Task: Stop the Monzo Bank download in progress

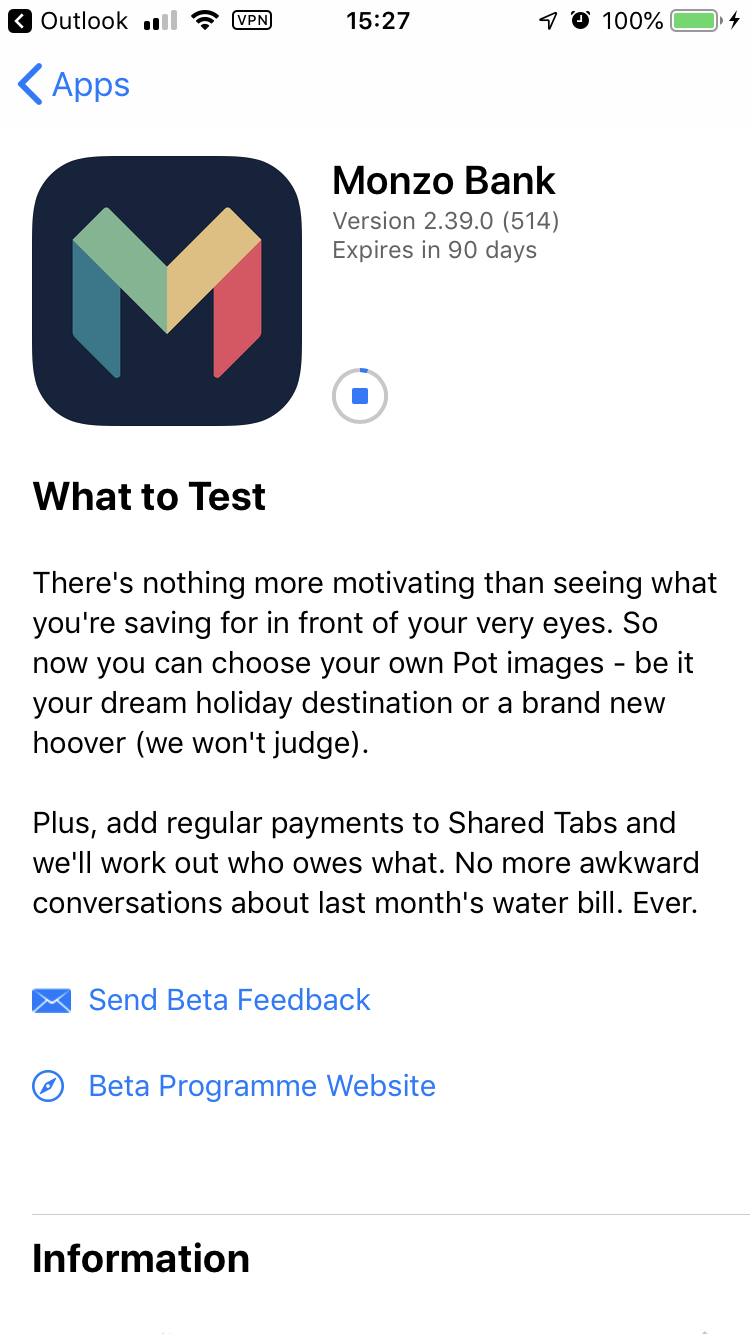Action: (360, 396)
